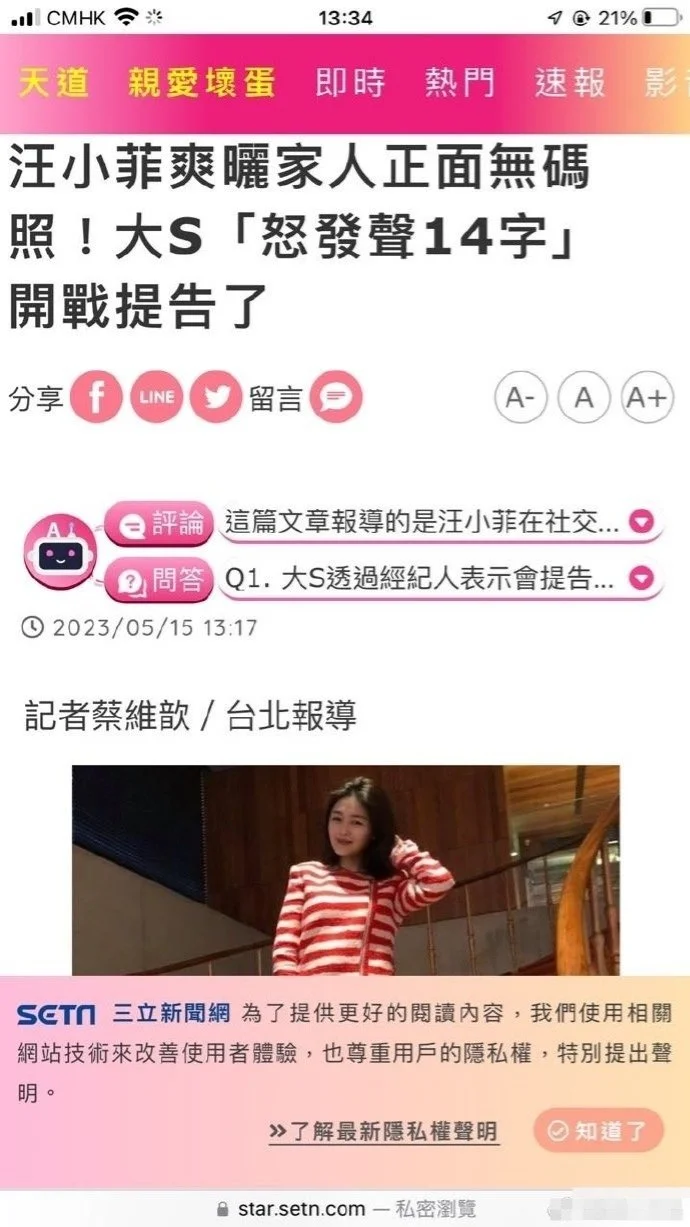Reset font size with A
The image size is (690, 1227).
click(583, 398)
